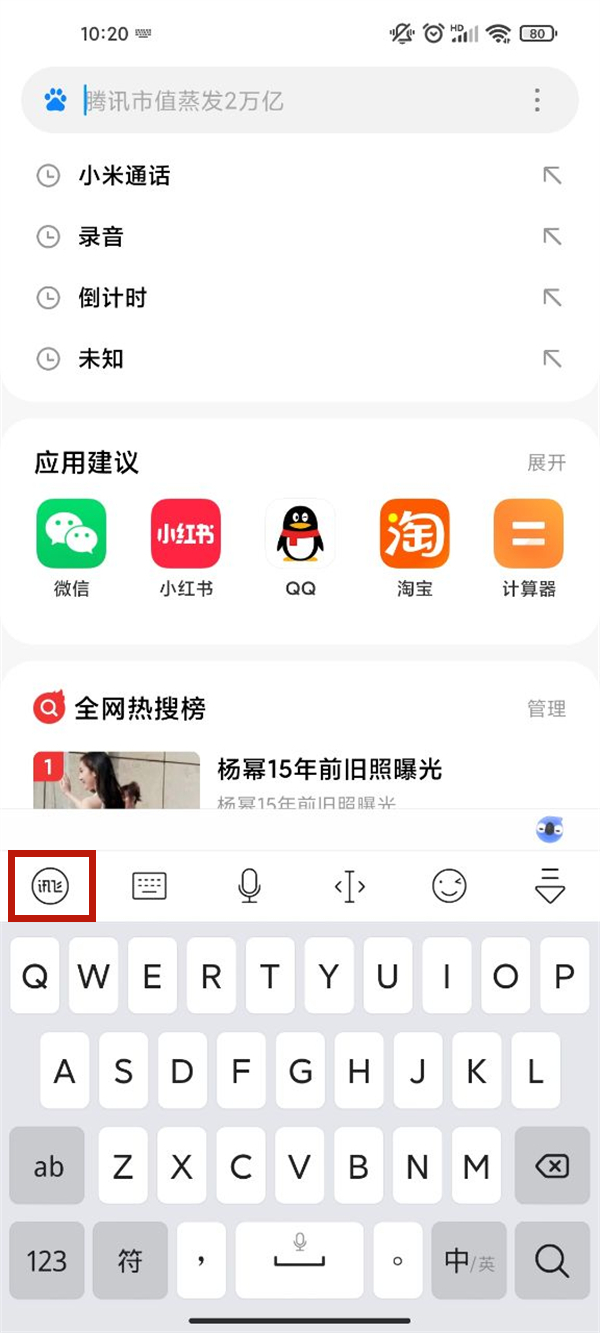Open the emoji panel
600x1333 pixels.
(x=449, y=886)
